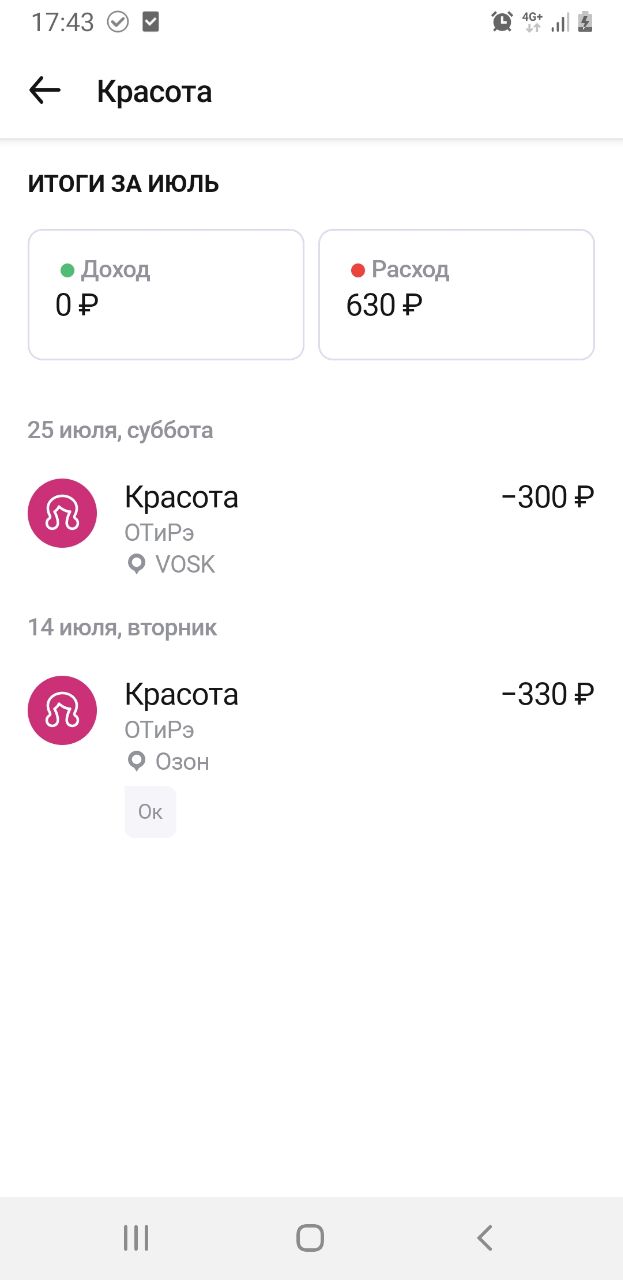This screenshot has height=1280, width=623.
Task: Open the Расход 630 ₽ card
Action: pos(456,294)
